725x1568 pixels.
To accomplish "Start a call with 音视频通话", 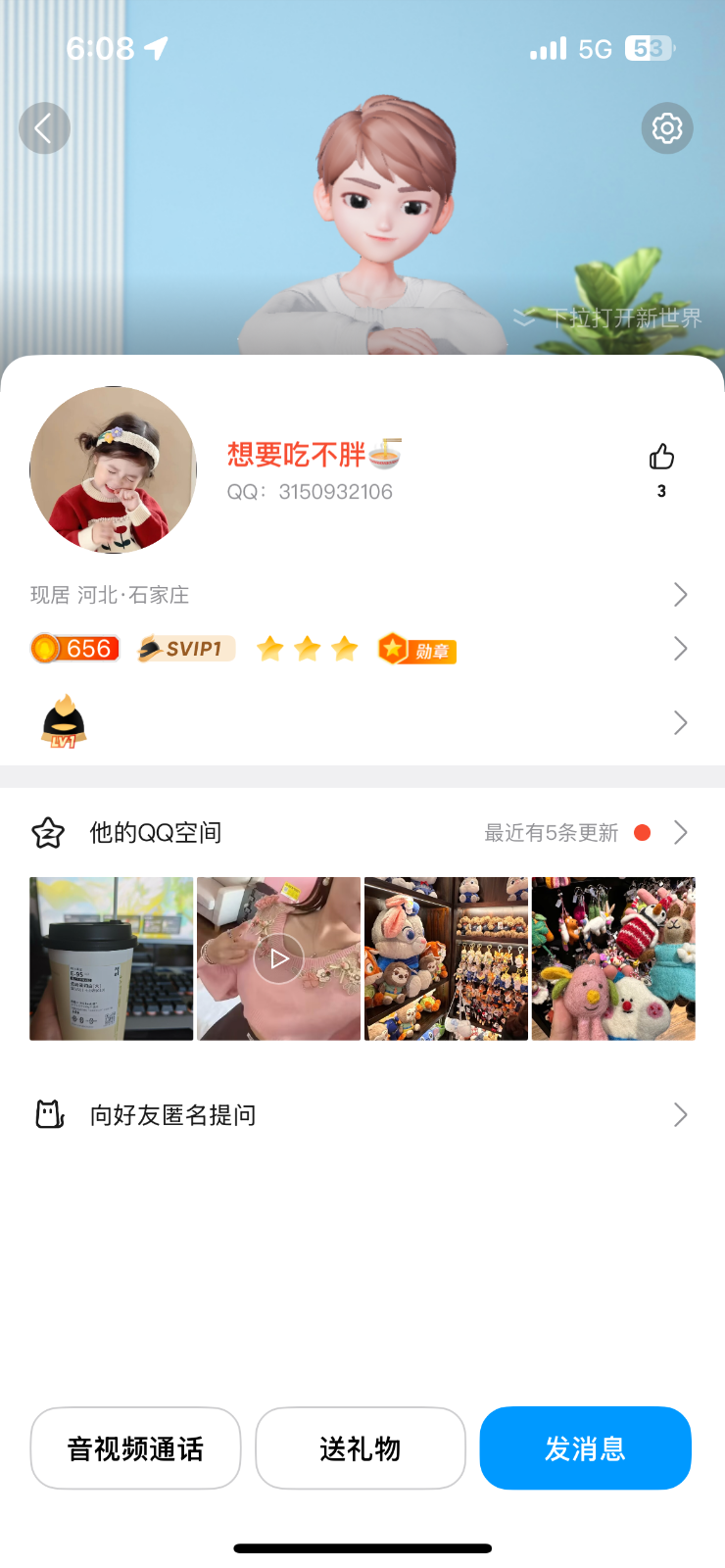I will pos(135,1448).
